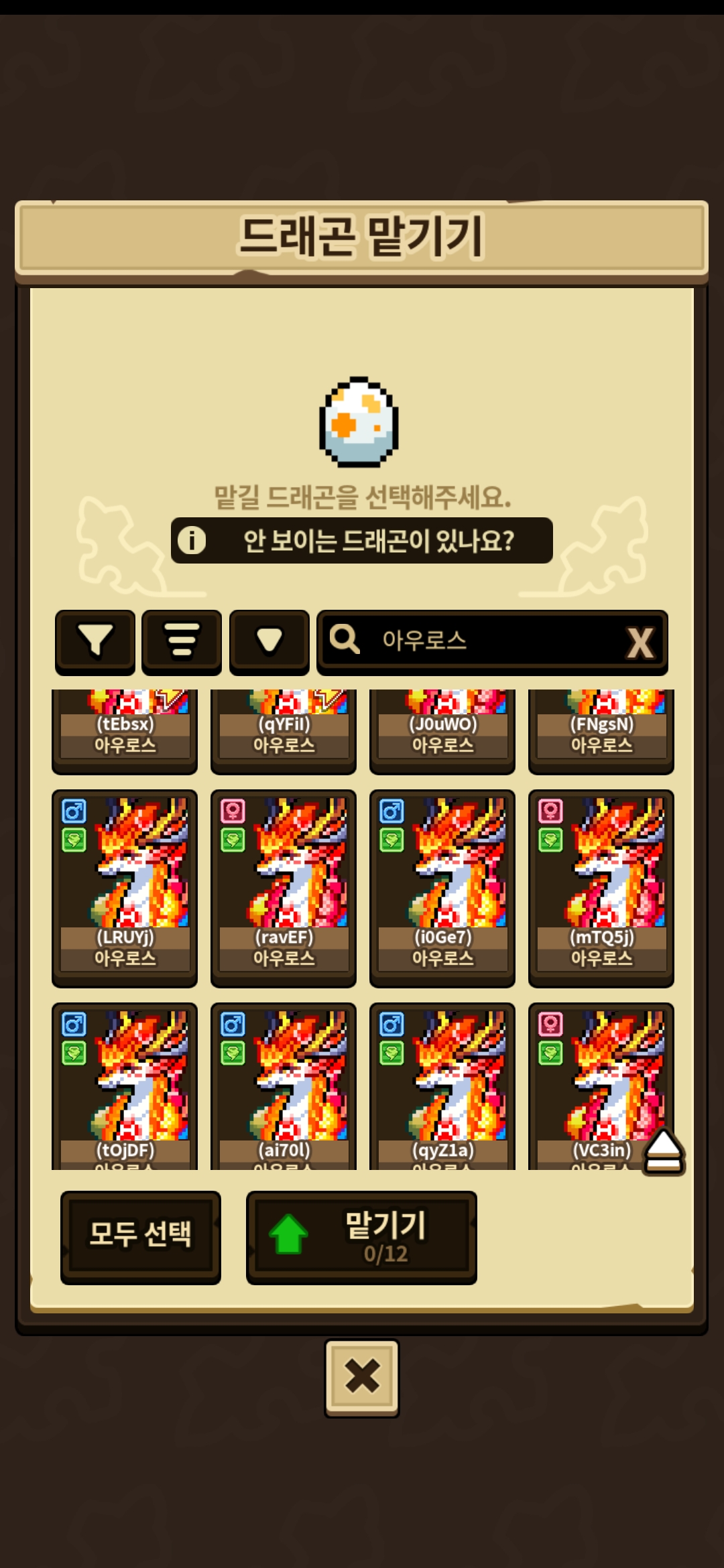Choose the dragon card tEbsx
The width and height of the screenshot is (724, 1568).
coord(125,731)
